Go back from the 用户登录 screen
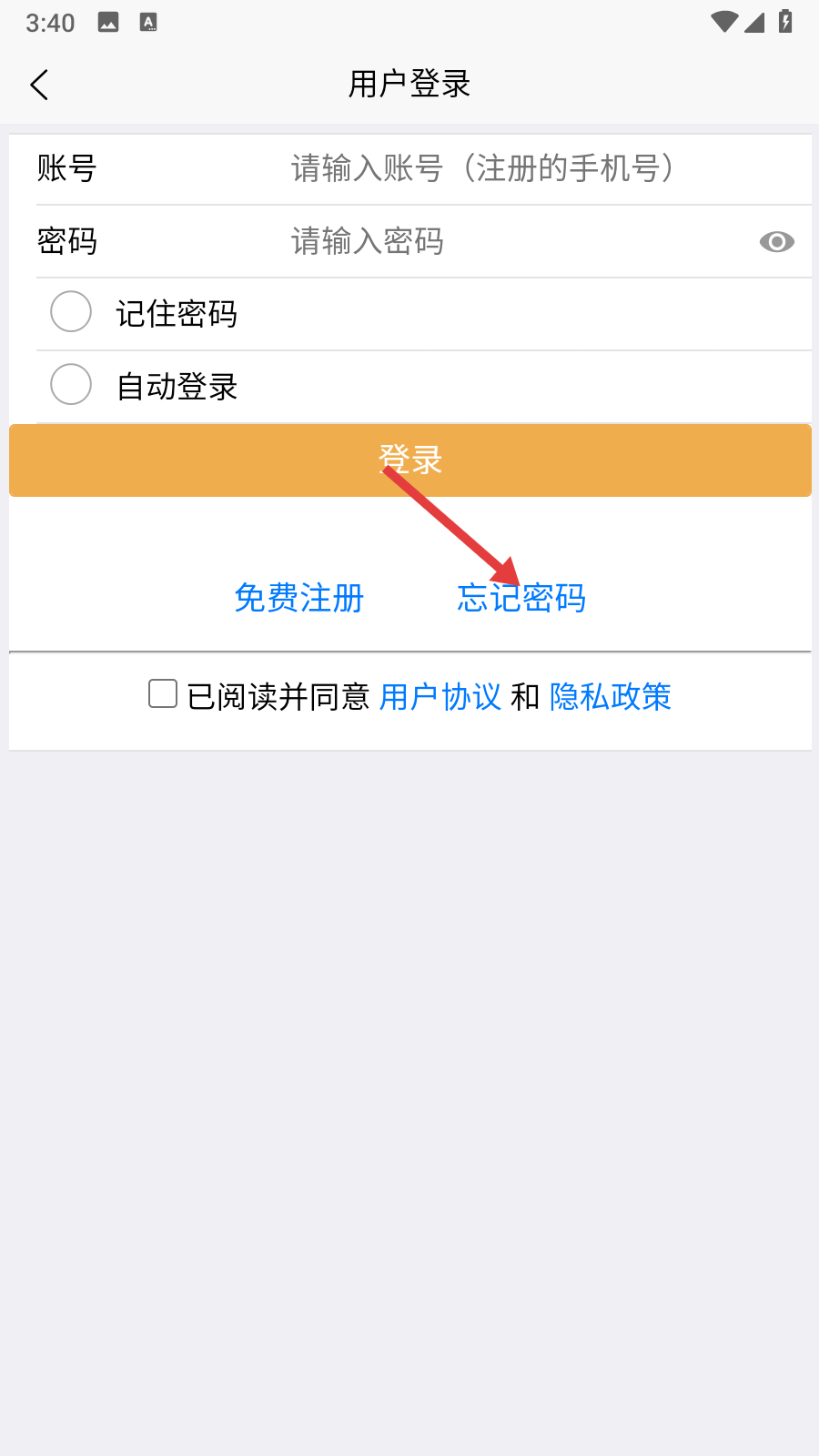 (x=39, y=85)
